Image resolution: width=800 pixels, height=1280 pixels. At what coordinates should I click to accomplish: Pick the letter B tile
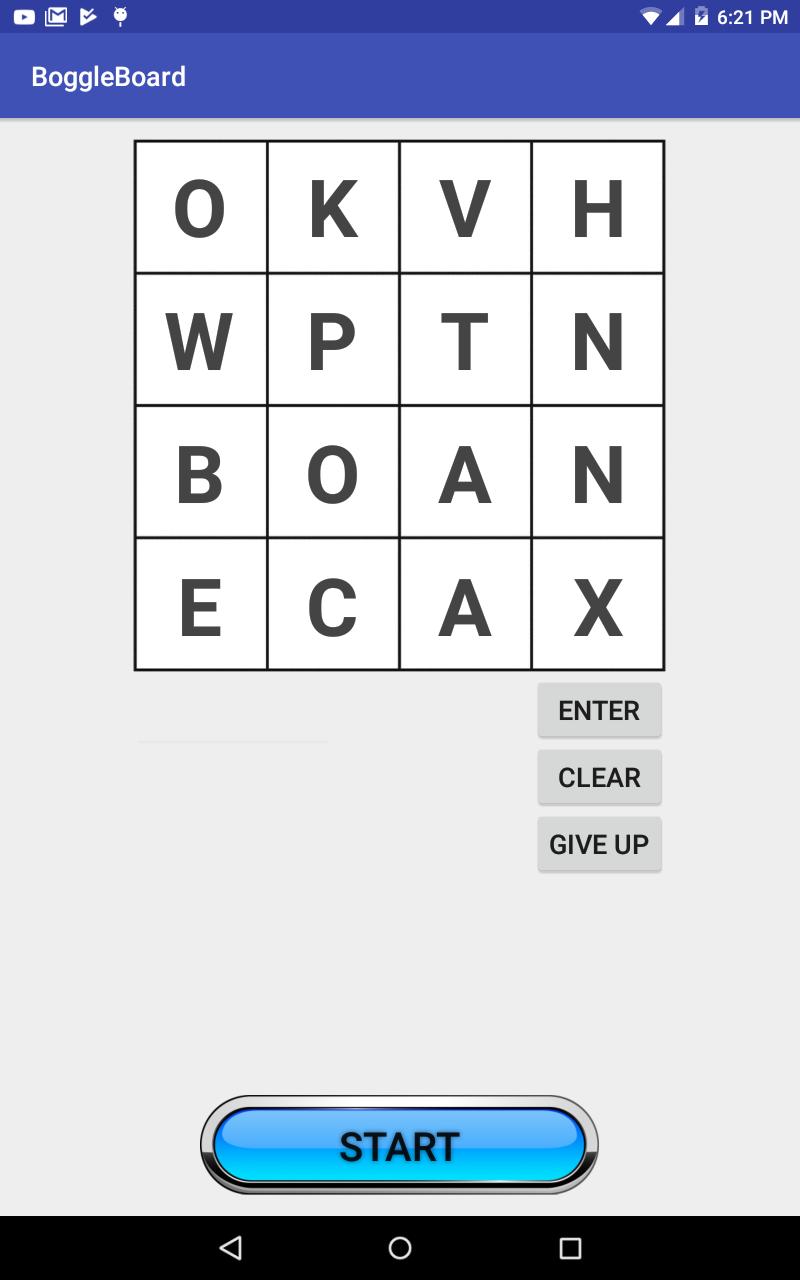201,472
